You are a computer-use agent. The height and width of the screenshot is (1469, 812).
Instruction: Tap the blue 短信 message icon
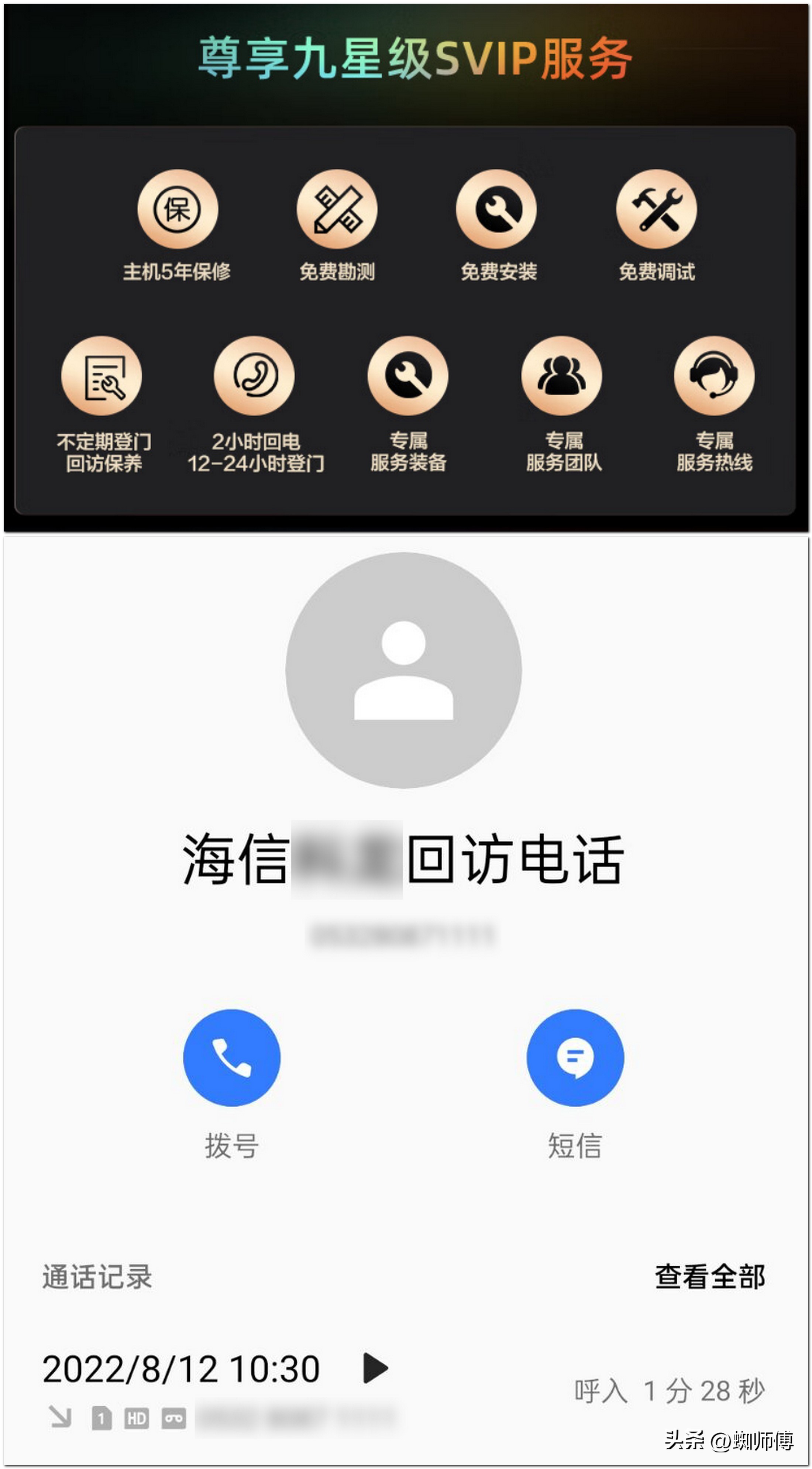pyautogui.click(x=576, y=1057)
